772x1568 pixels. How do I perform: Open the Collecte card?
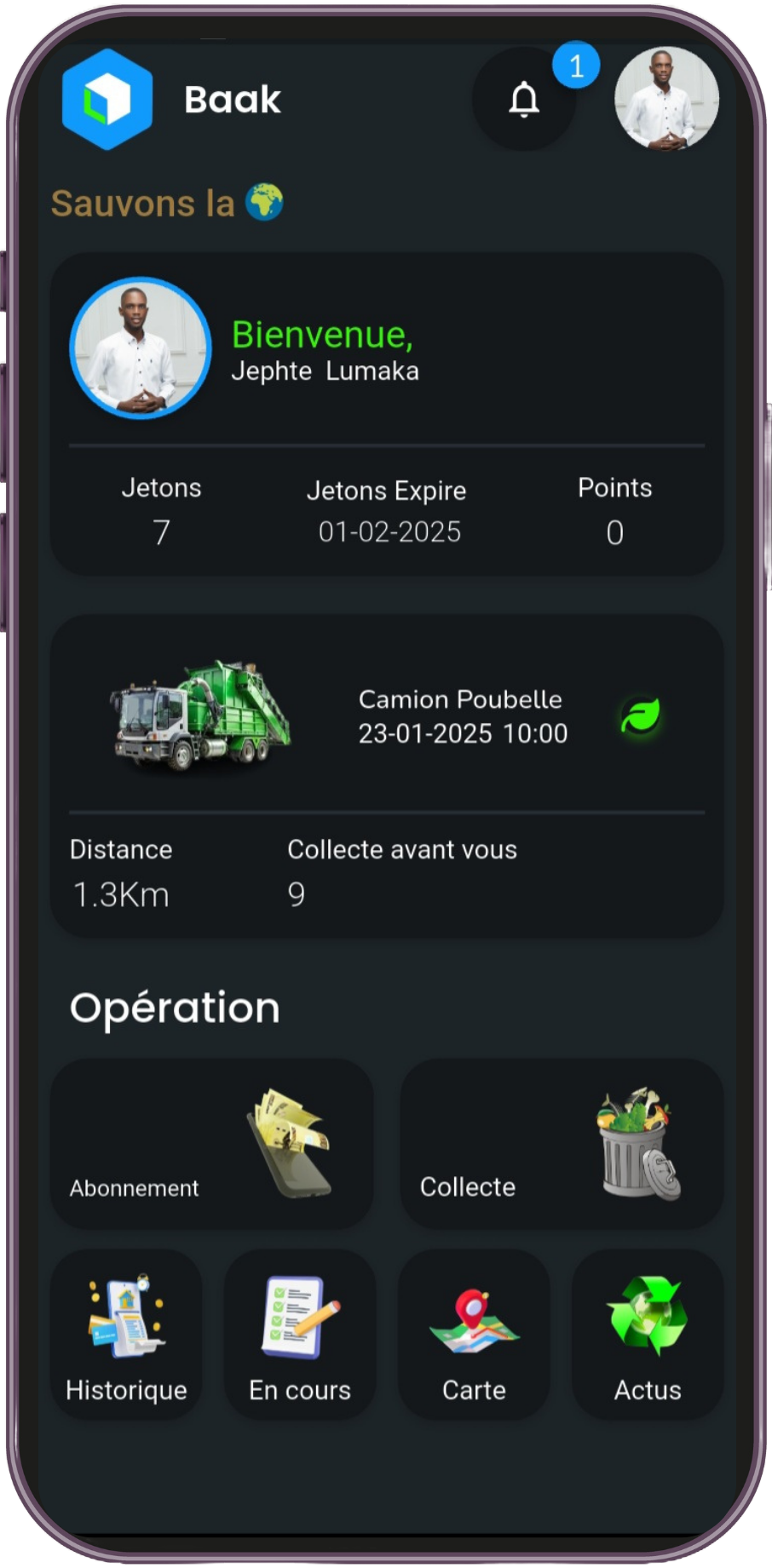click(562, 1144)
